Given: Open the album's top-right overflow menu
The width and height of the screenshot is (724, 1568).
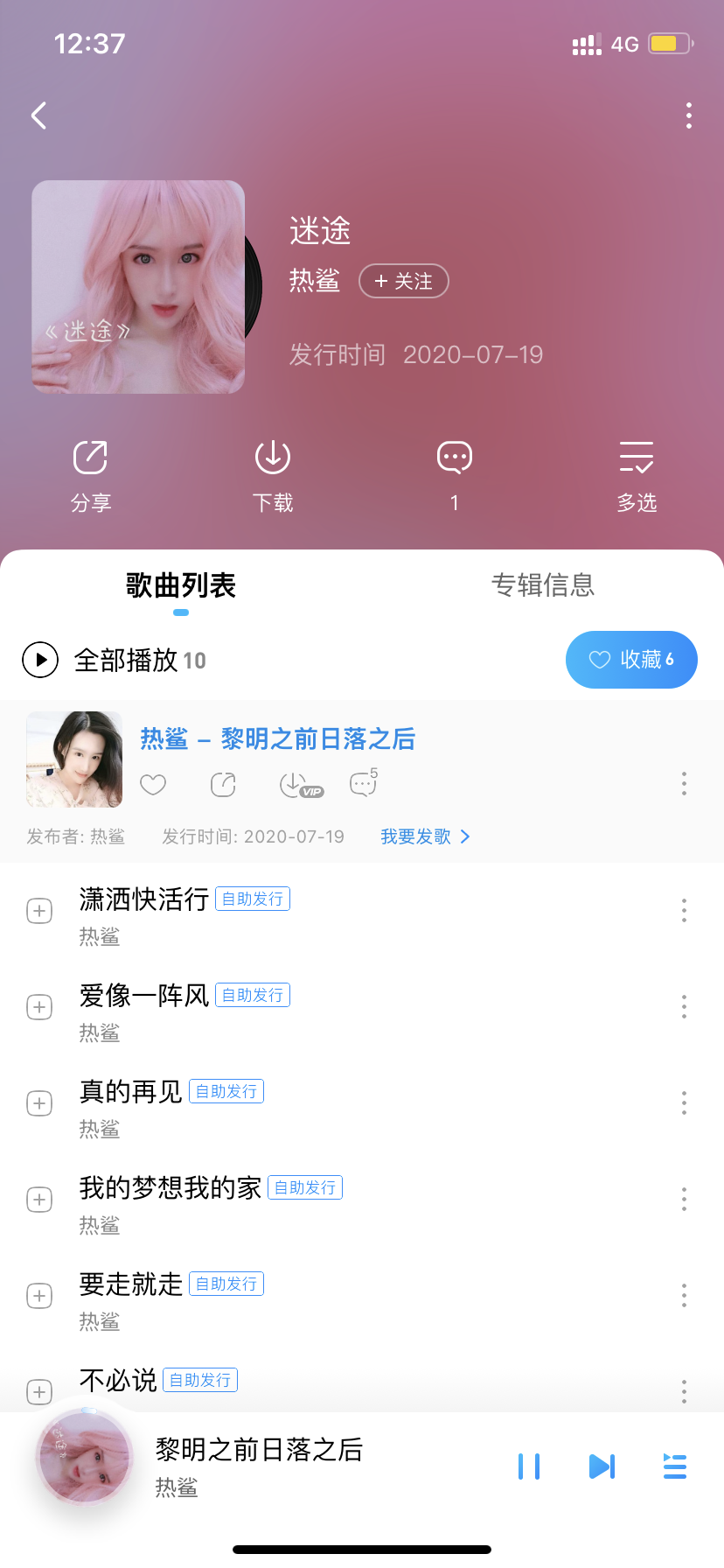Looking at the screenshot, I should pos(689,115).
